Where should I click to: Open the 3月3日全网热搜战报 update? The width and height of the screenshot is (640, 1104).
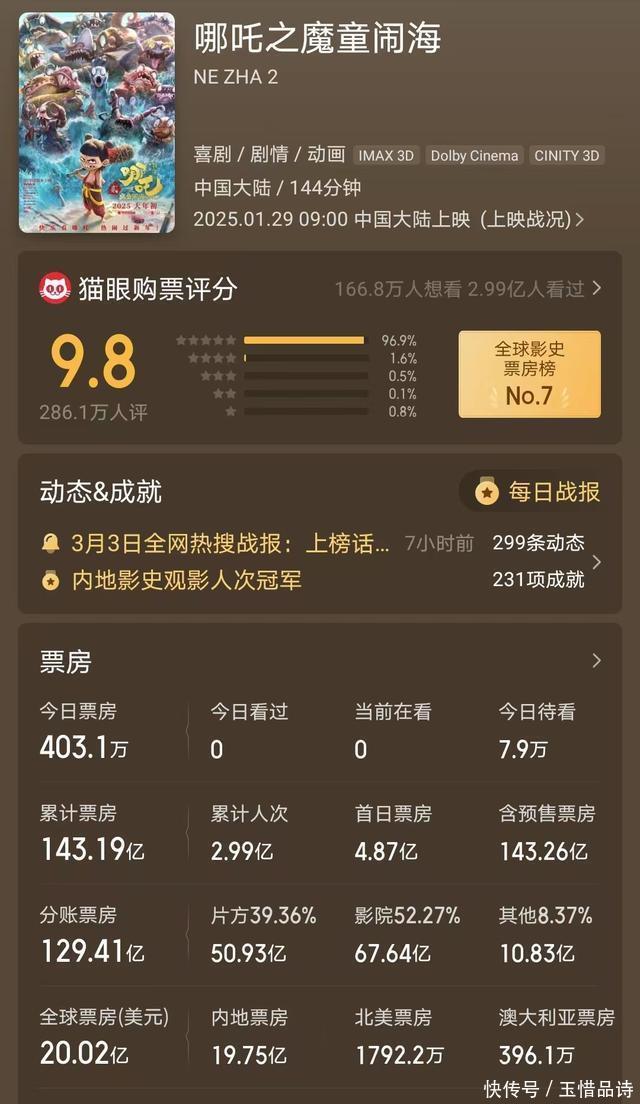(x=230, y=544)
